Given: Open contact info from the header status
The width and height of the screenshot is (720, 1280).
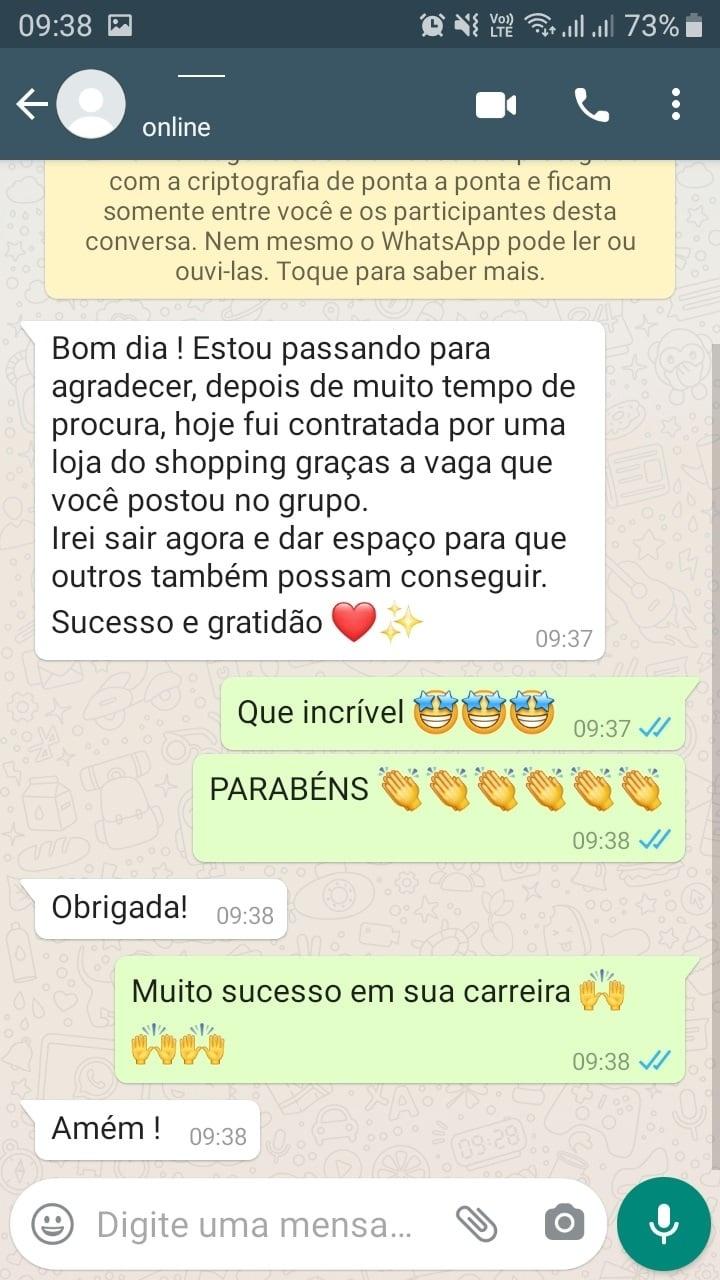Looking at the screenshot, I should pyautogui.click(x=177, y=127).
